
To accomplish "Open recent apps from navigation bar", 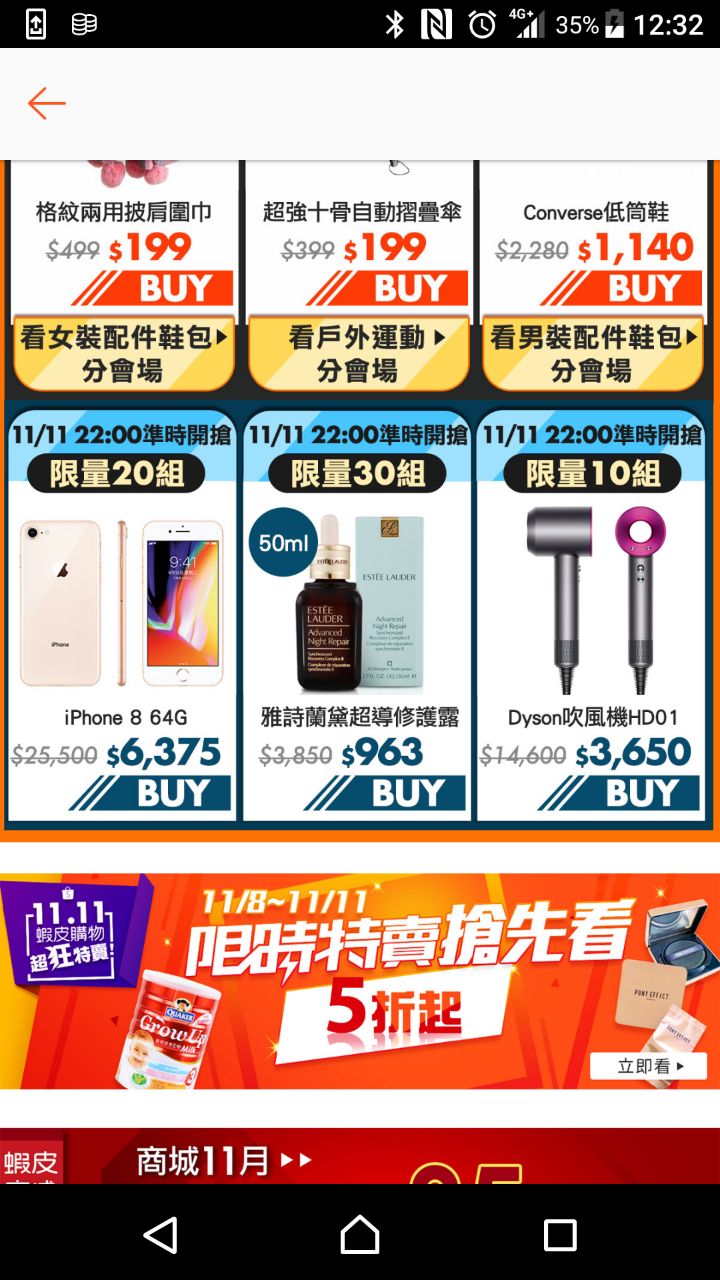I will [x=560, y=1235].
